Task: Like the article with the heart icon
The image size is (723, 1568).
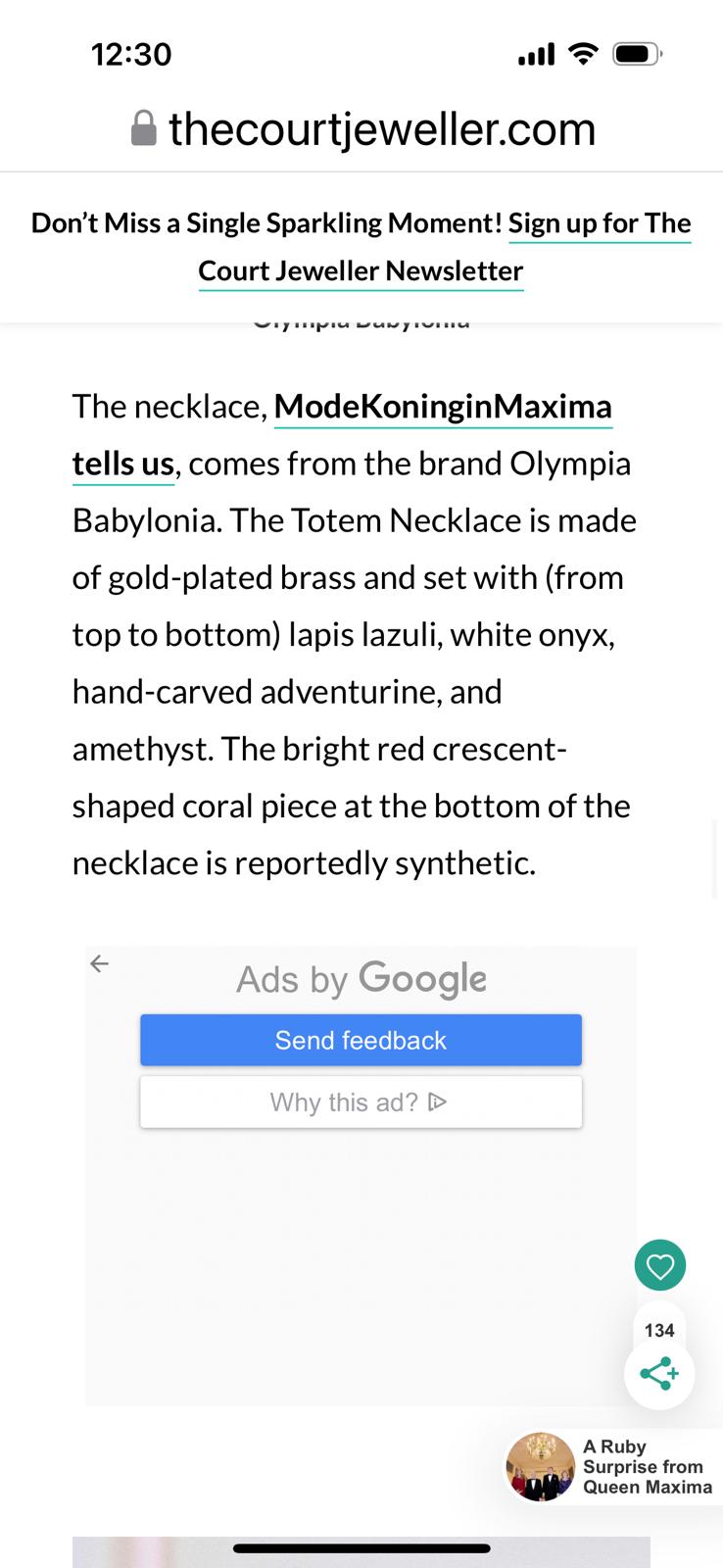Action: 659,1266
